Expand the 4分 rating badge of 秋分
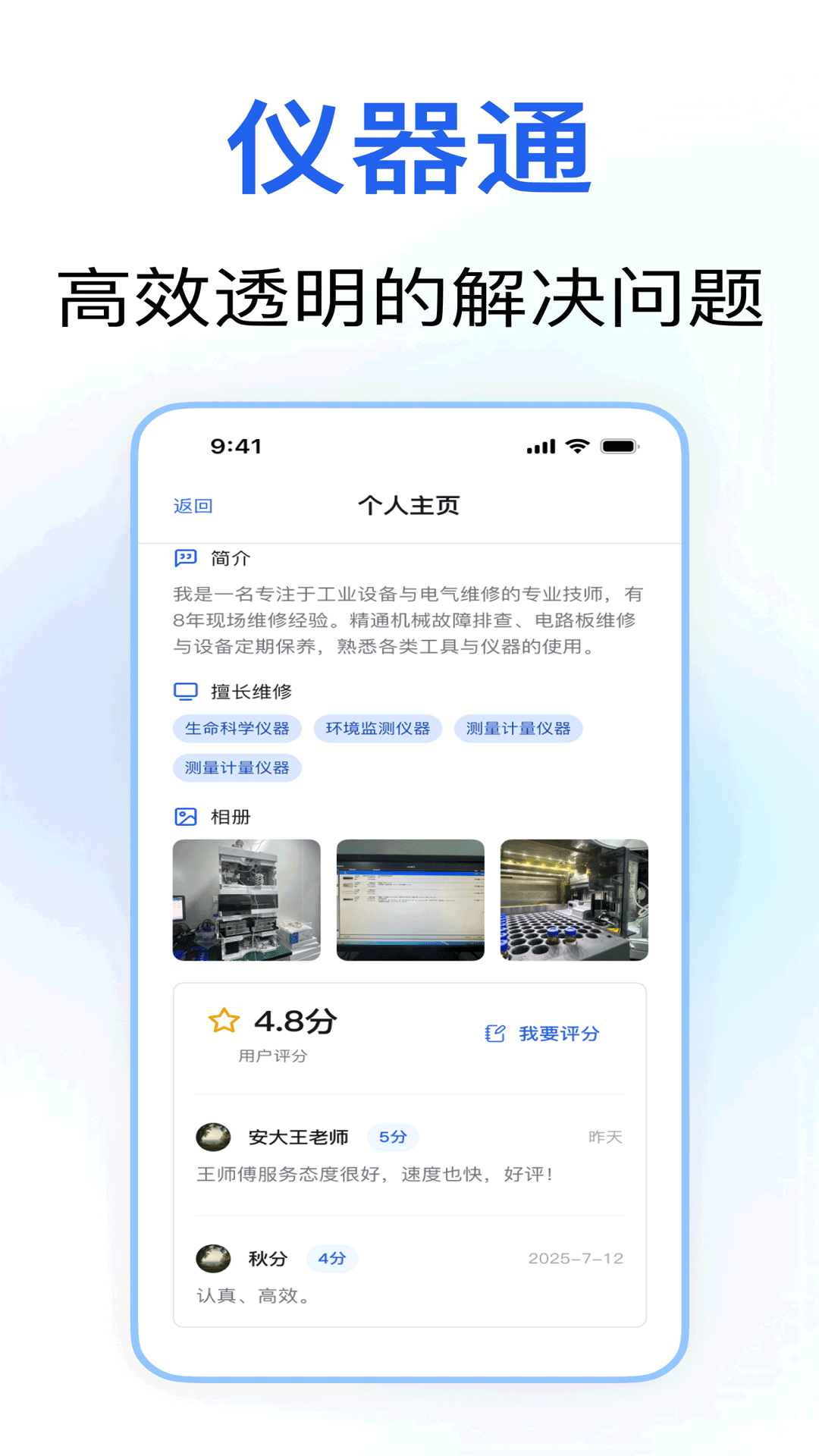Screen dimensions: 819x1456 331,1260
